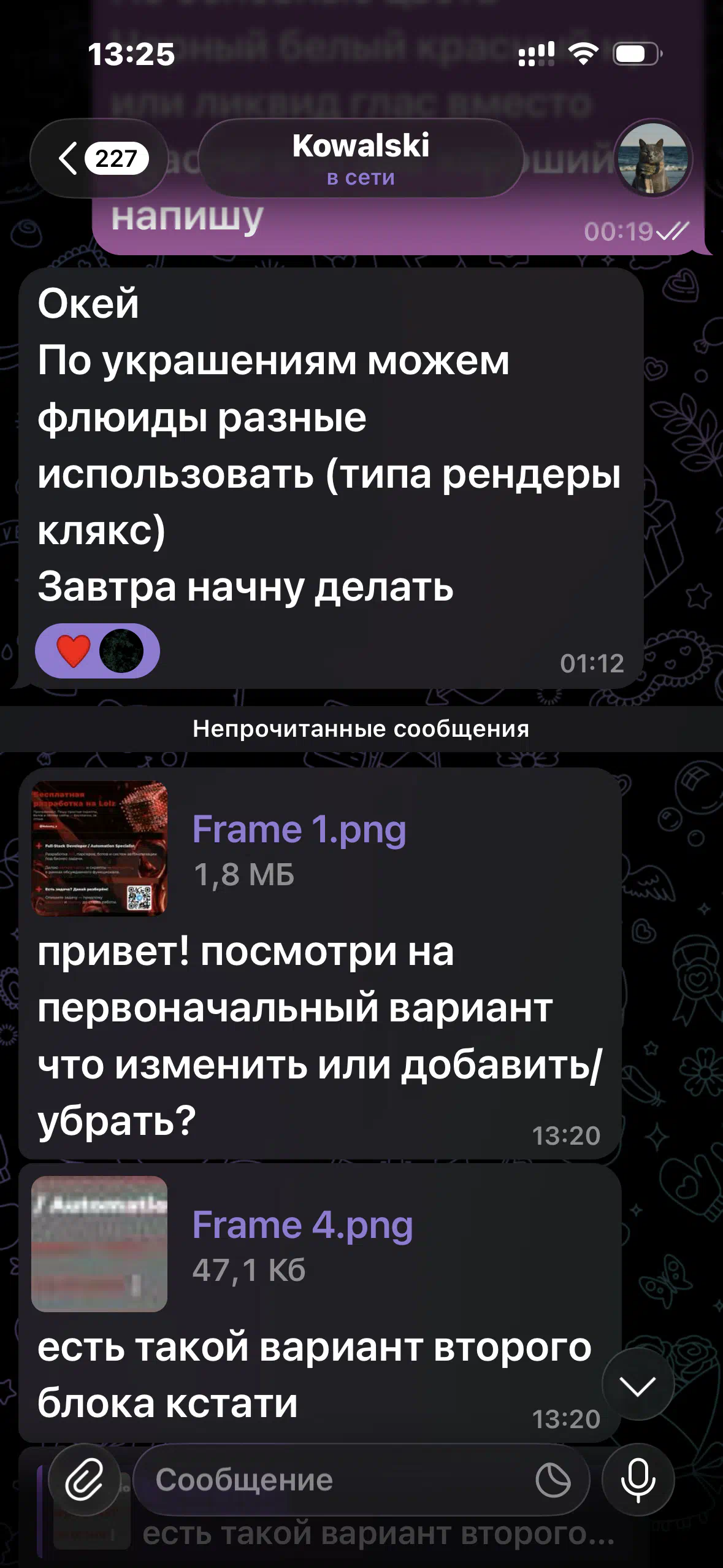
Task: Open Kowalski's profile avatar
Action: point(653,158)
